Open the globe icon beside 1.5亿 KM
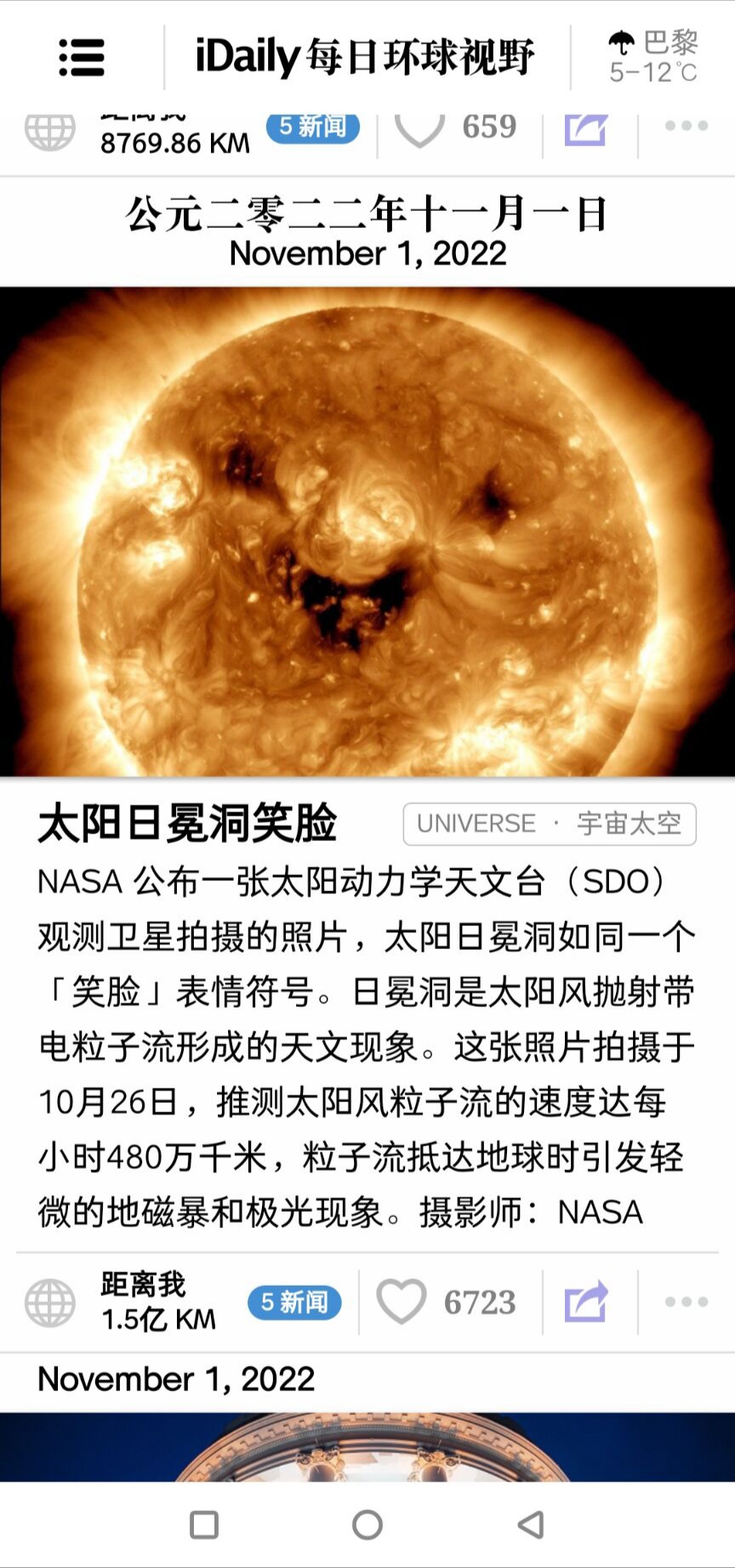Screen dimensions: 735x1568 [50, 1302]
